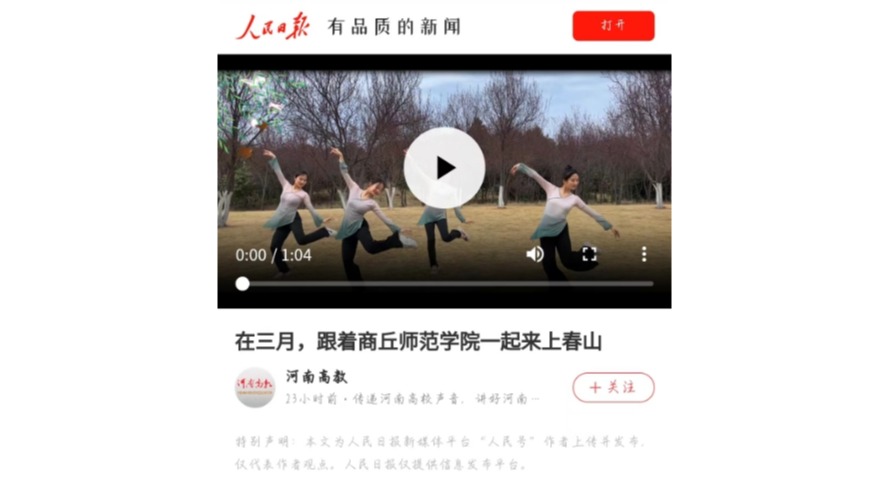Play the video

444,168
